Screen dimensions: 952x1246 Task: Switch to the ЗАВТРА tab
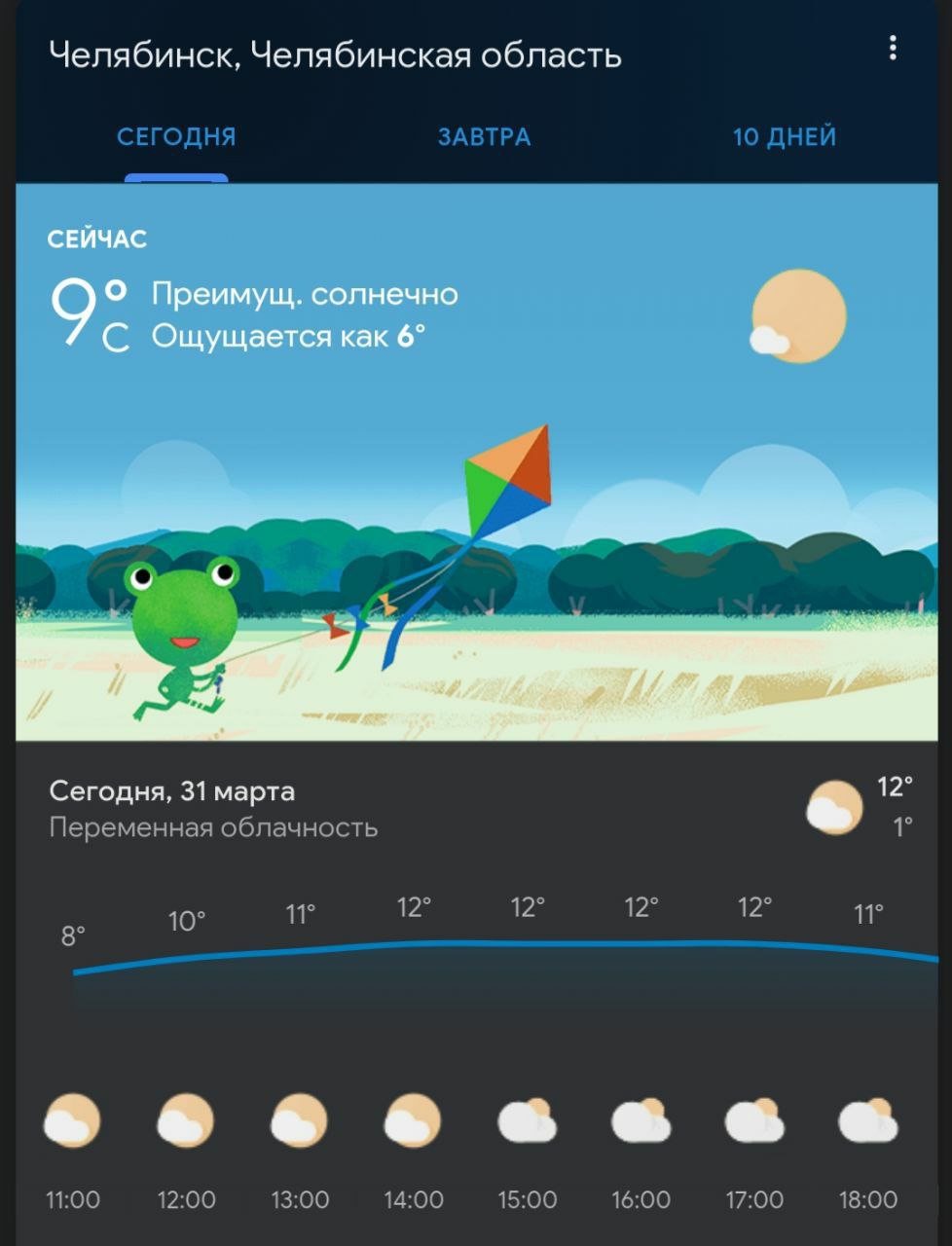coord(484,137)
